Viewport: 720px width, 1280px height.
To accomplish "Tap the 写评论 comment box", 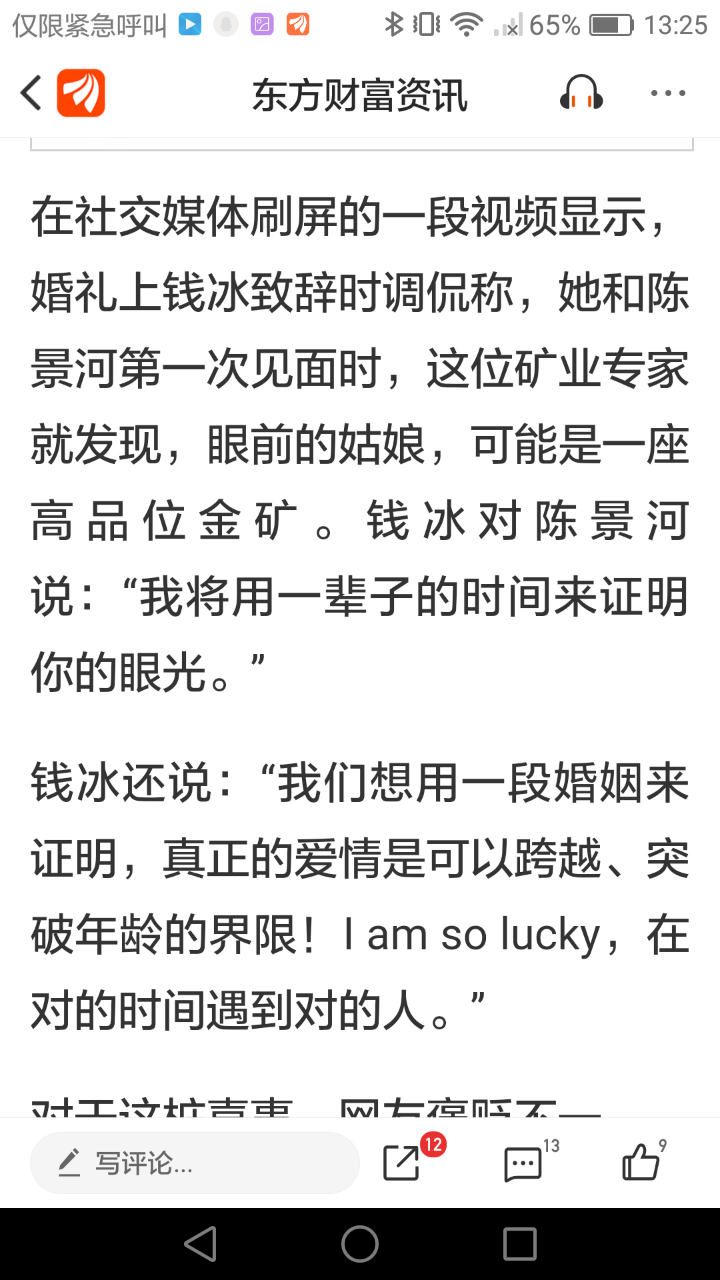I will pos(195,1163).
